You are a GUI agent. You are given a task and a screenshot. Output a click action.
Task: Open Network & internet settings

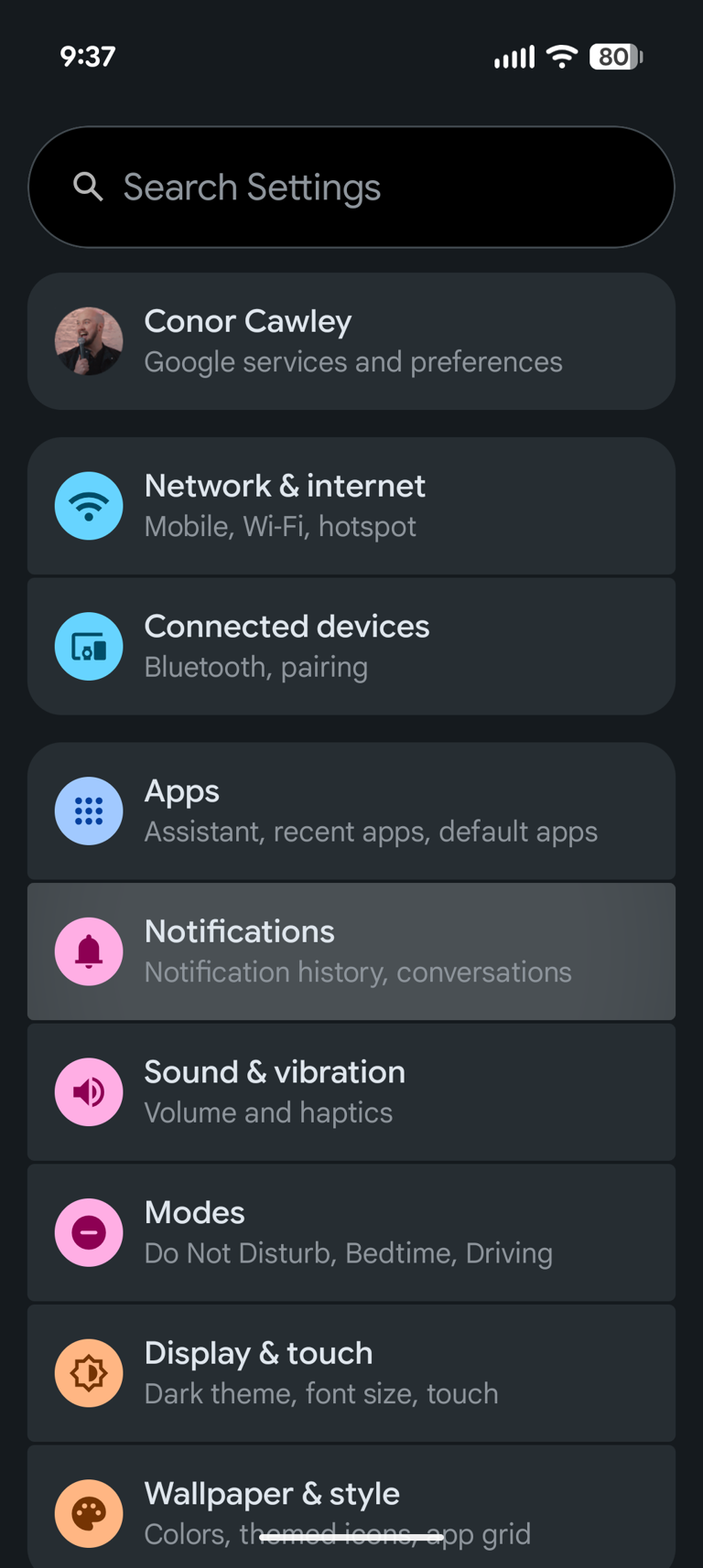click(351, 505)
